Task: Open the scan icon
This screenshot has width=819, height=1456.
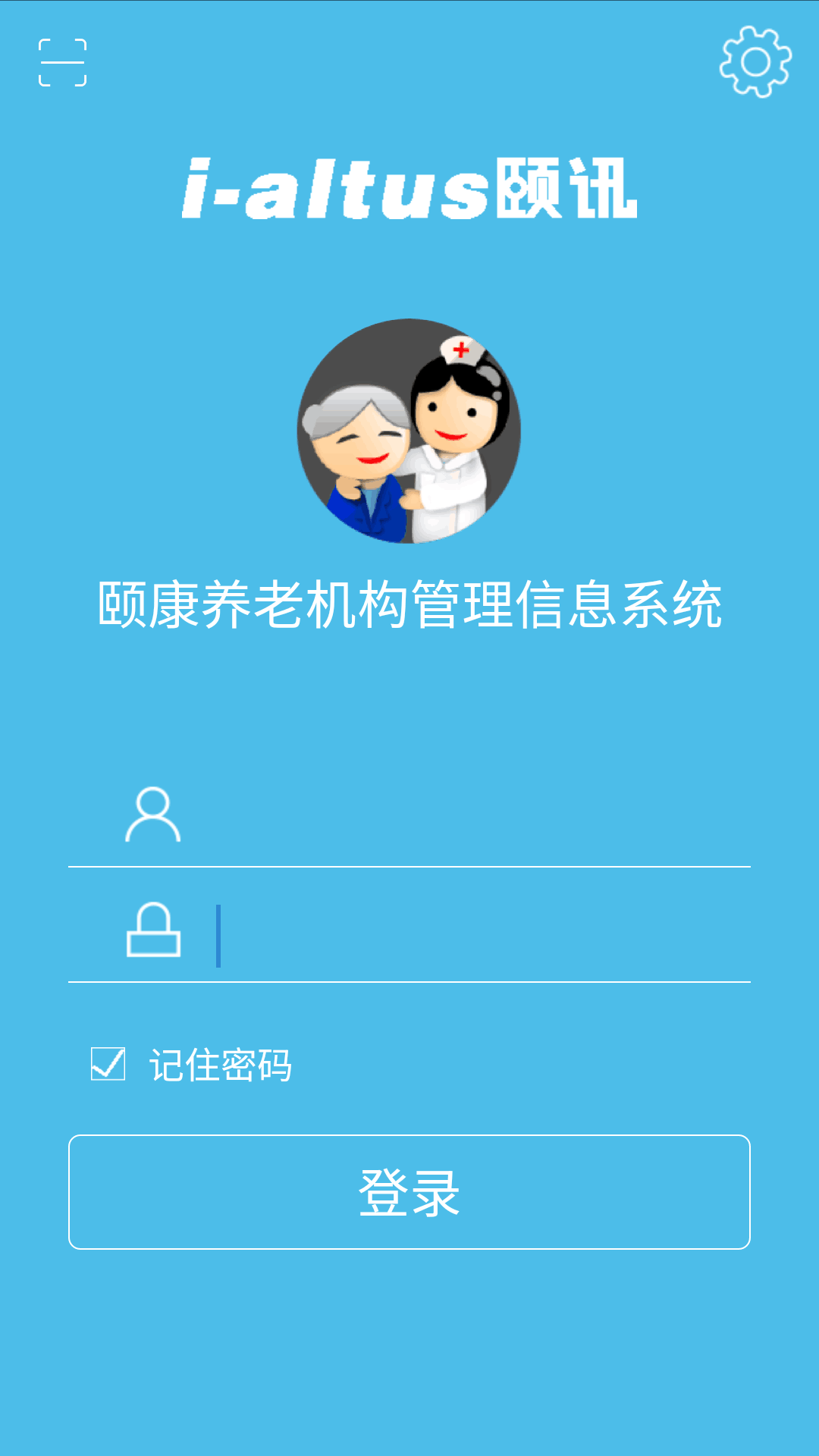Action: pos(62,62)
